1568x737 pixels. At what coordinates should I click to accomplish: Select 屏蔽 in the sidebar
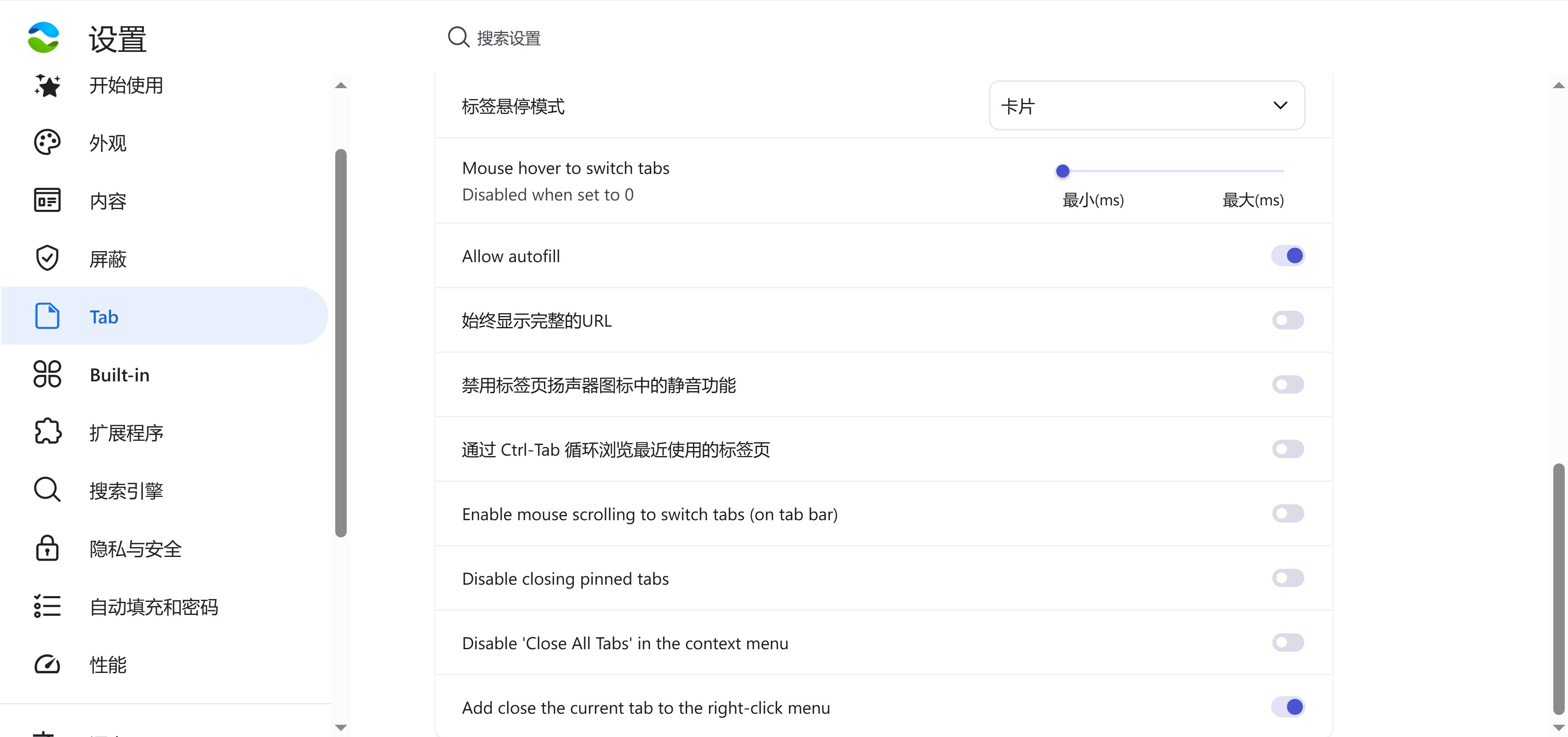[x=108, y=259]
